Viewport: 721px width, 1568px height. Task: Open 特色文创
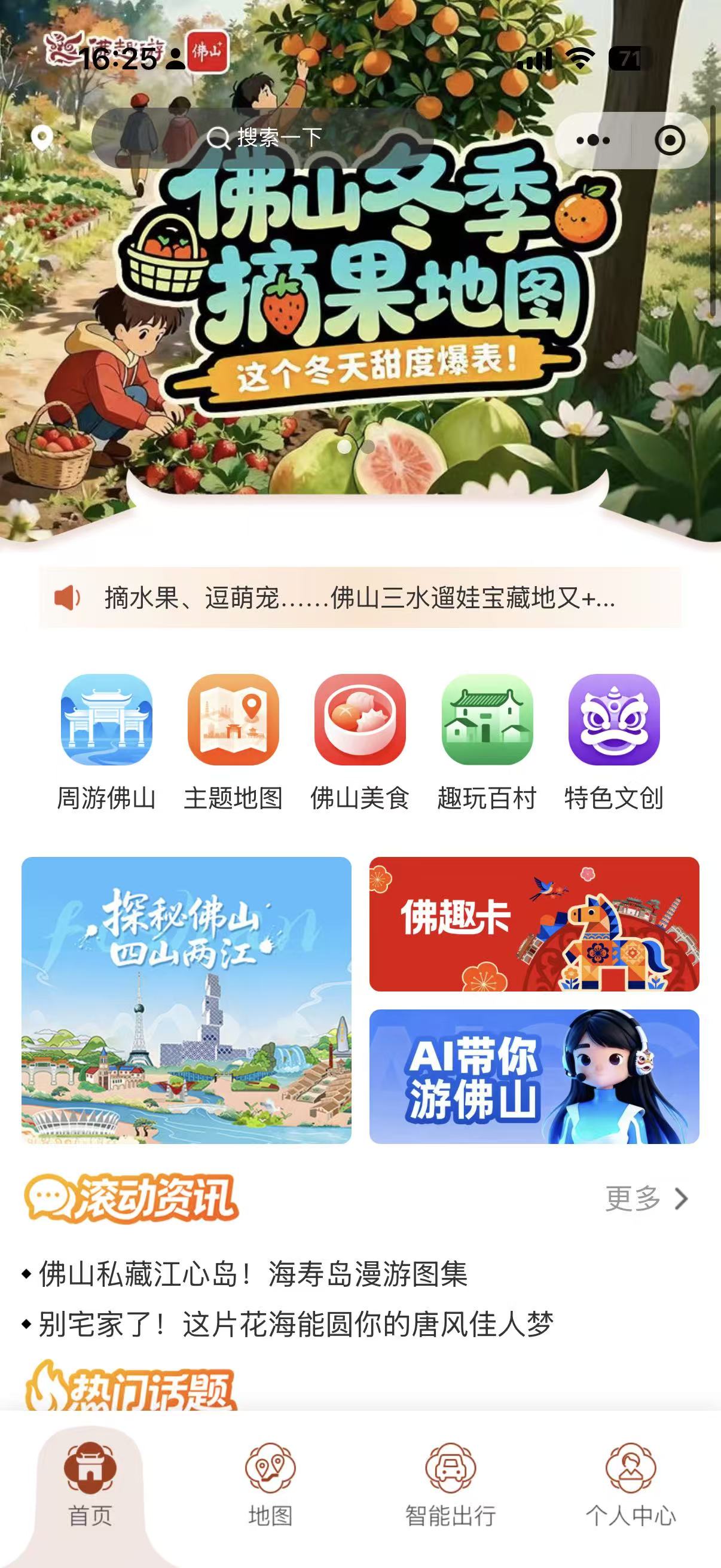click(x=613, y=742)
